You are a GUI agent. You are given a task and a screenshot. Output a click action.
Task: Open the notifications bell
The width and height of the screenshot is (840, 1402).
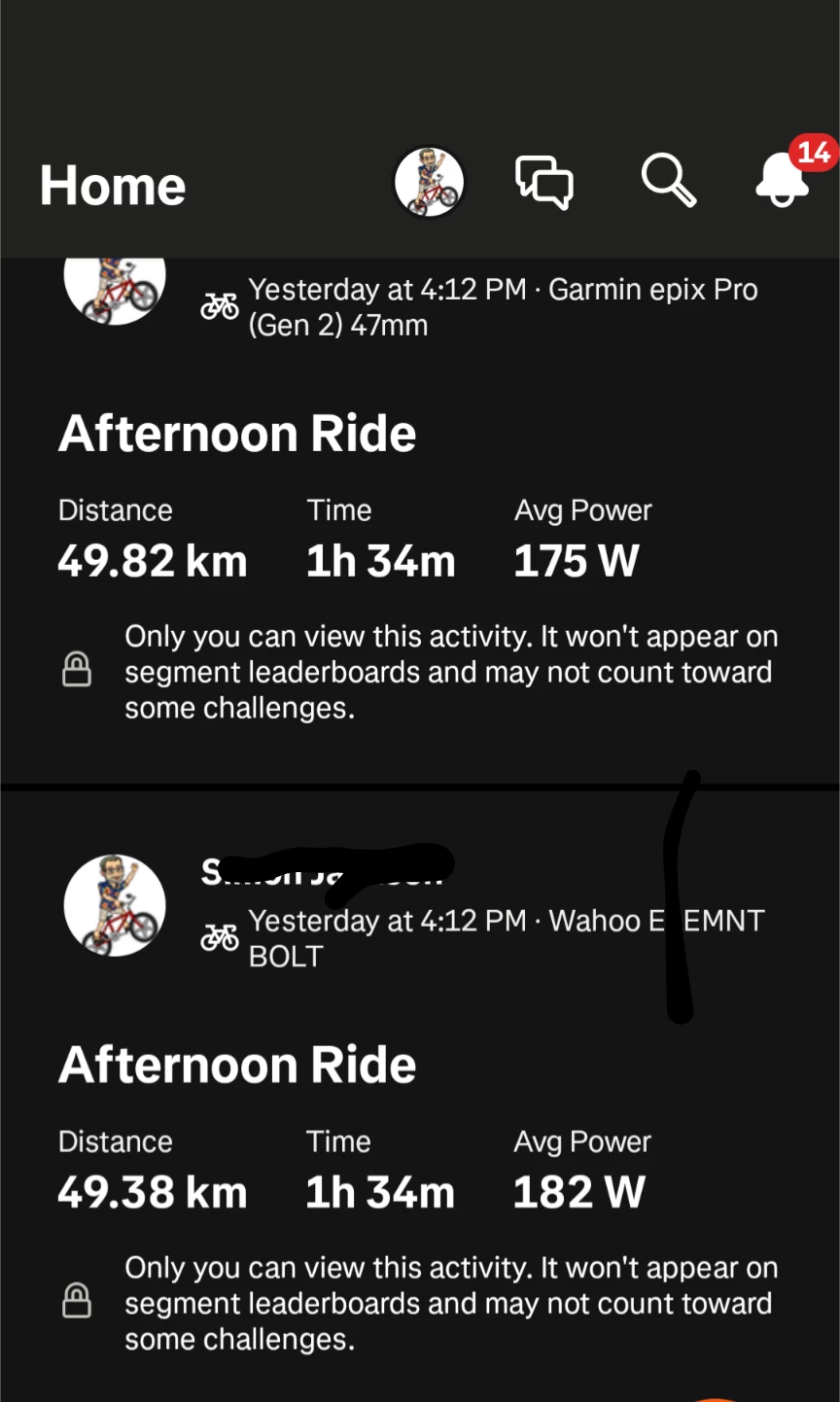[784, 180]
